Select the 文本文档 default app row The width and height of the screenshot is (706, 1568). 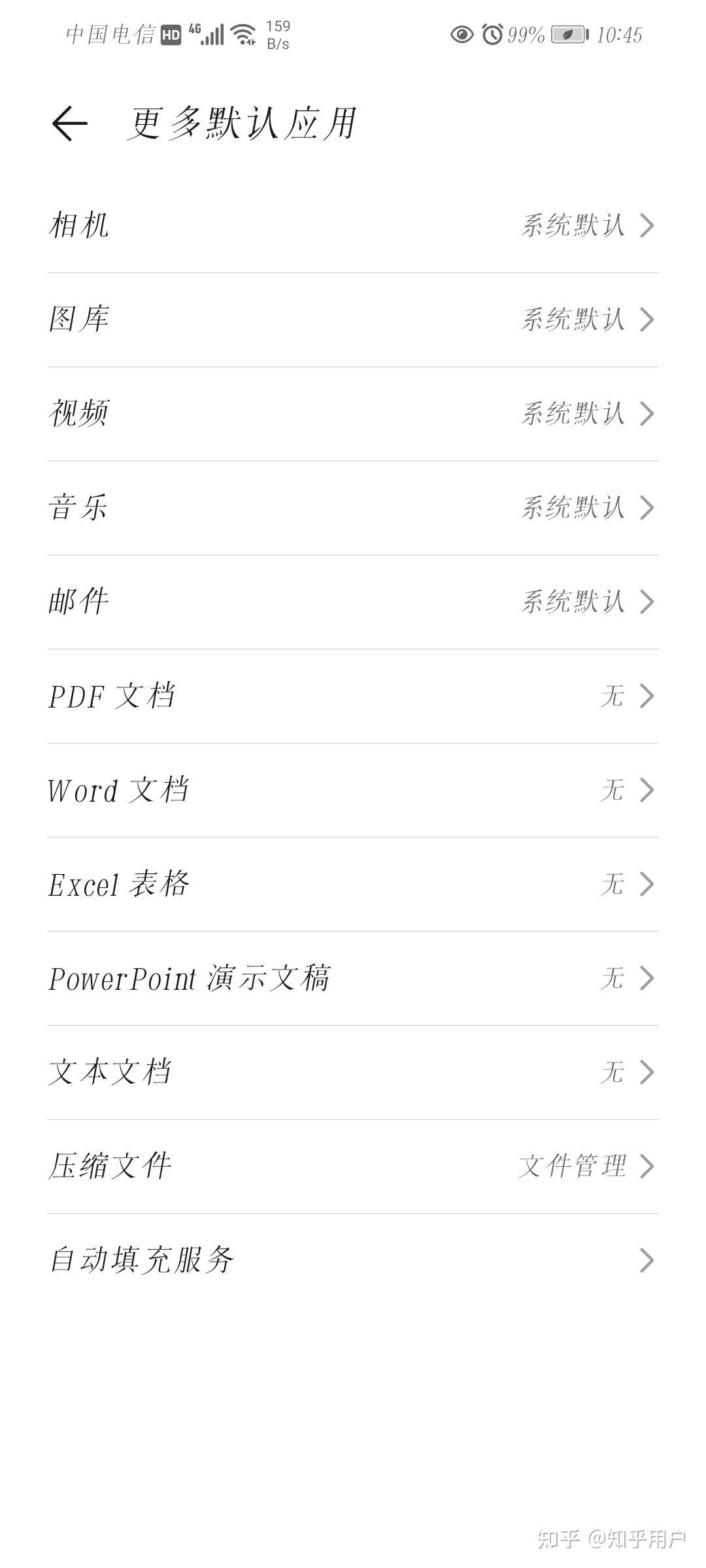353,1072
